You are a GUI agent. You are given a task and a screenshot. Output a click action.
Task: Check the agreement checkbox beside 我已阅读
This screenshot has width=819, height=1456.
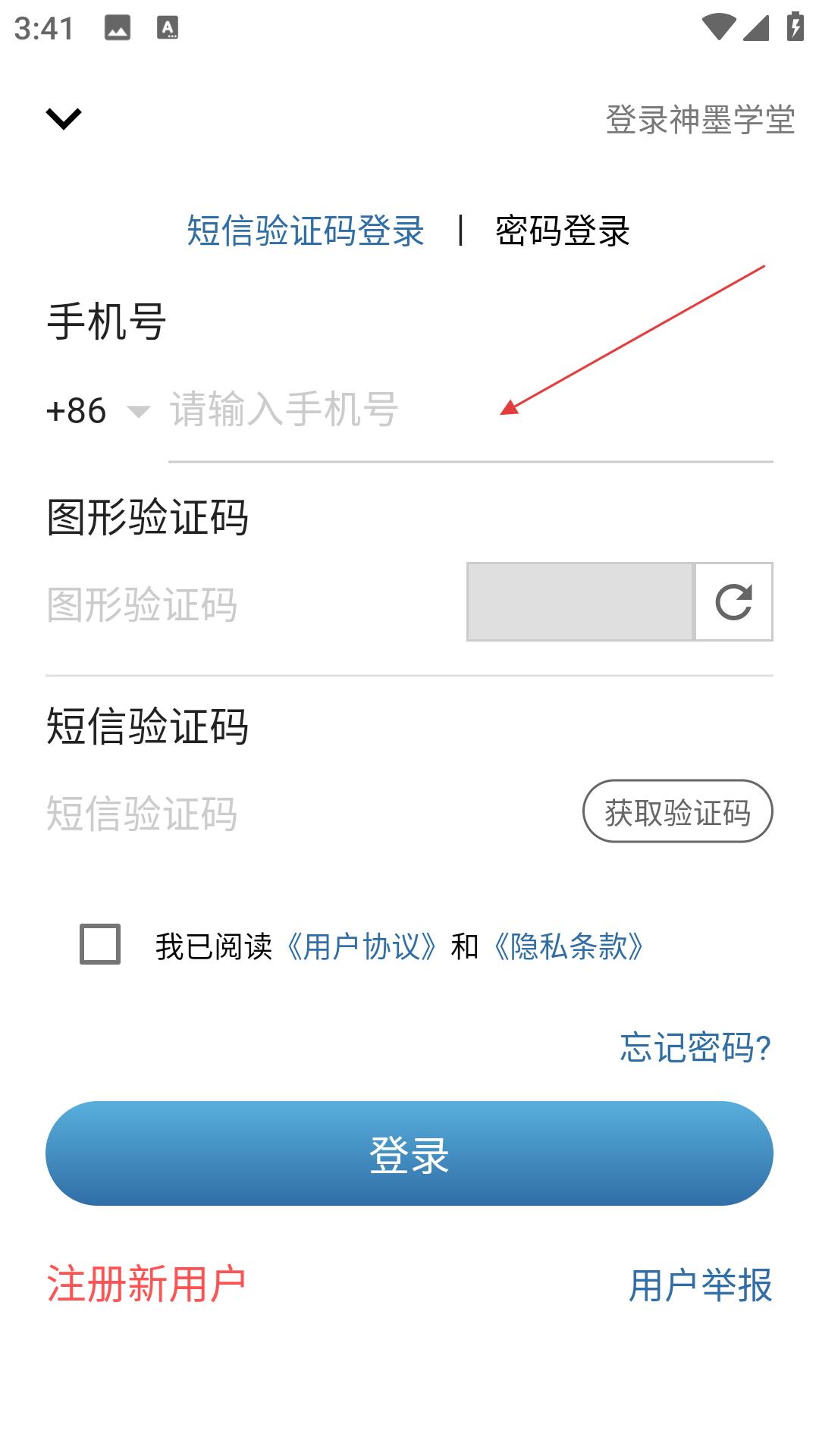pos(100,944)
